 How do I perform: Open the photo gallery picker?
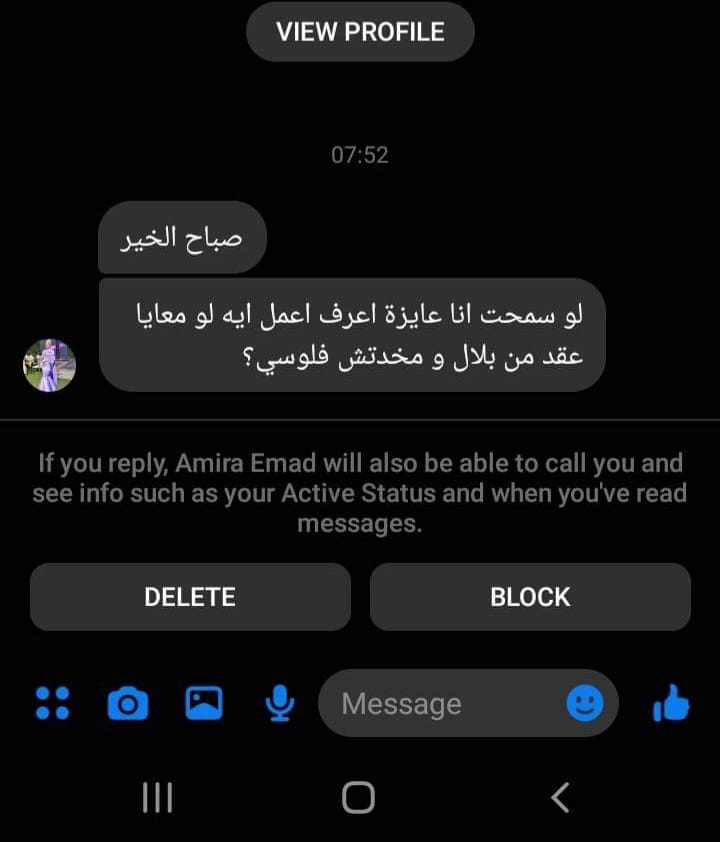point(204,704)
